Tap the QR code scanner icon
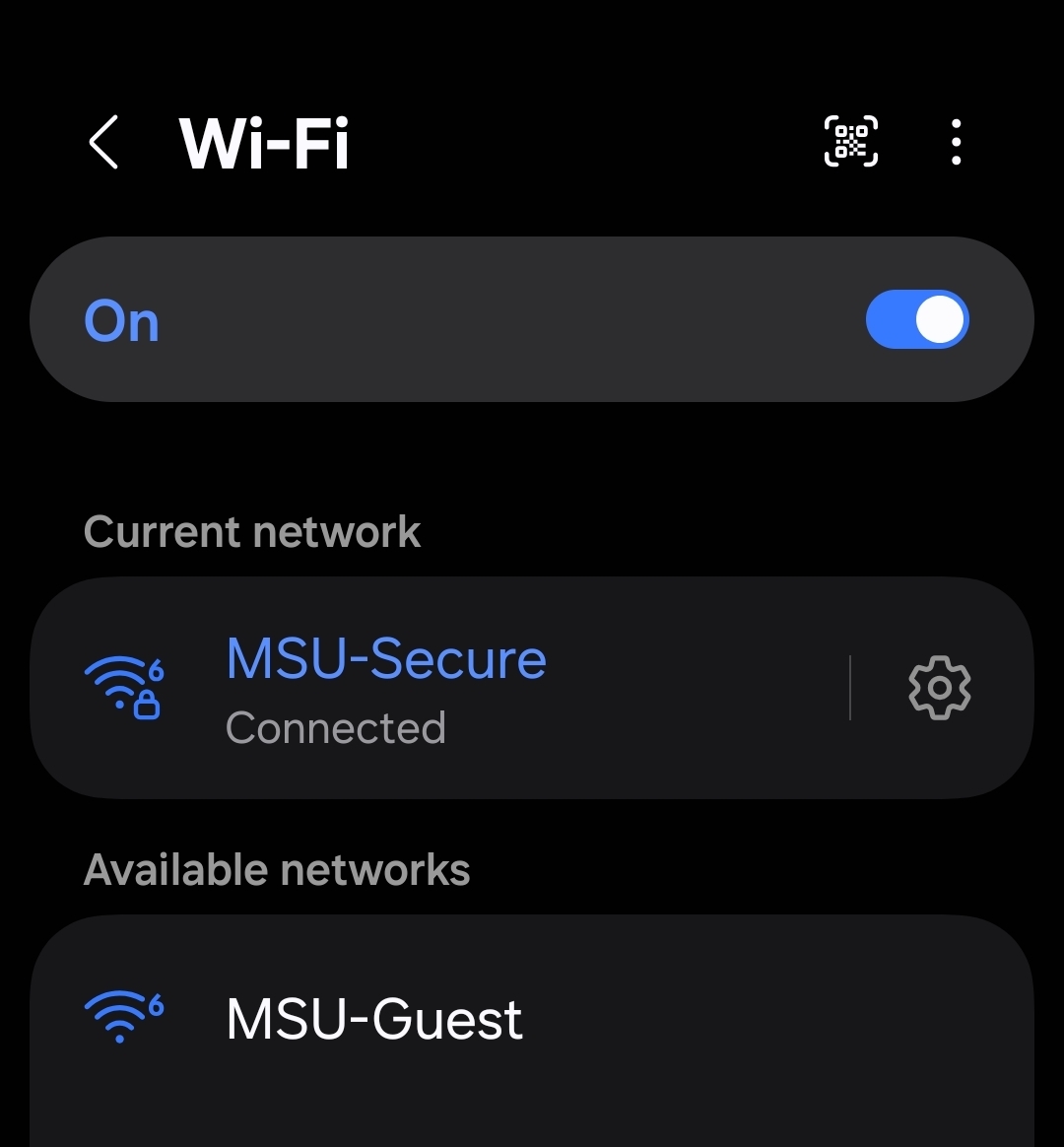This screenshot has height=1147, width=1064. [x=850, y=141]
